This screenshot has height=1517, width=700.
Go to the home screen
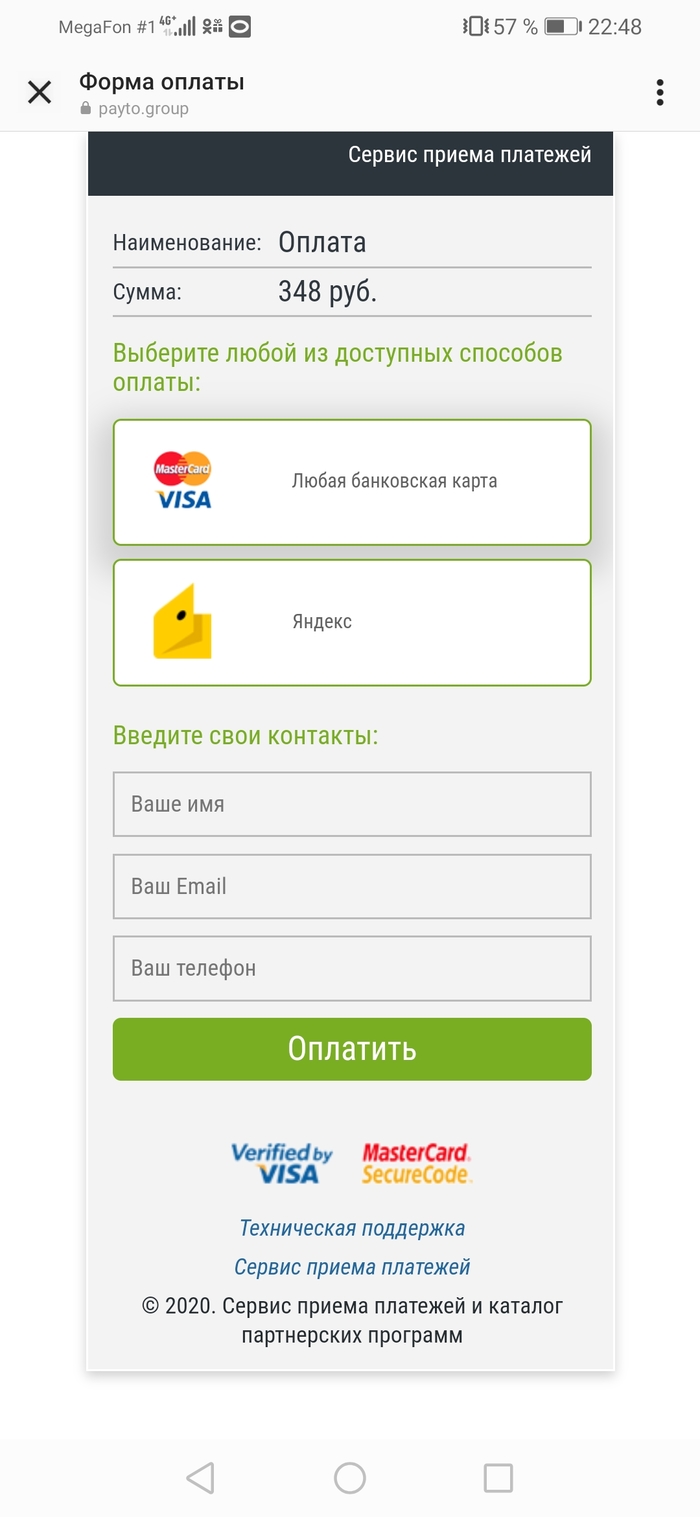350,1478
